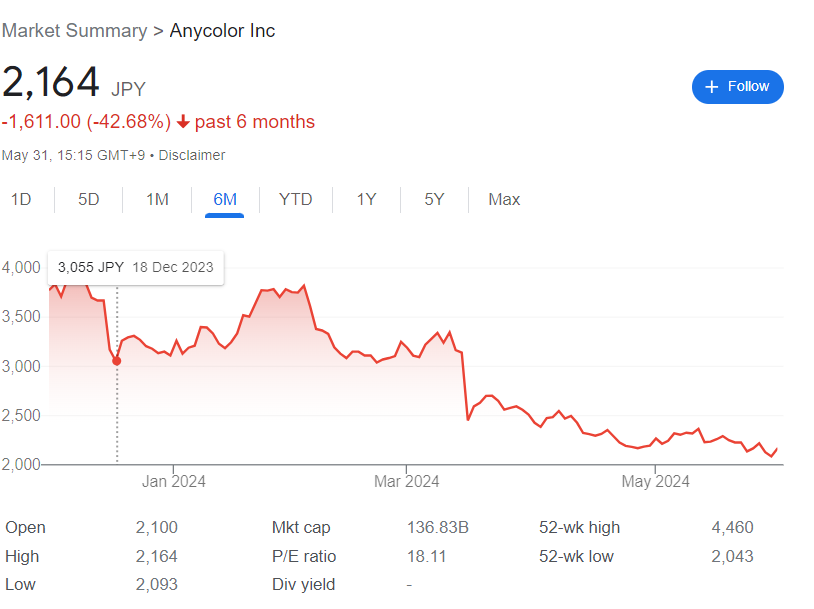This screenshot has height=609, width=814.
Task: Open the Market Summary link
Action: 74,31
